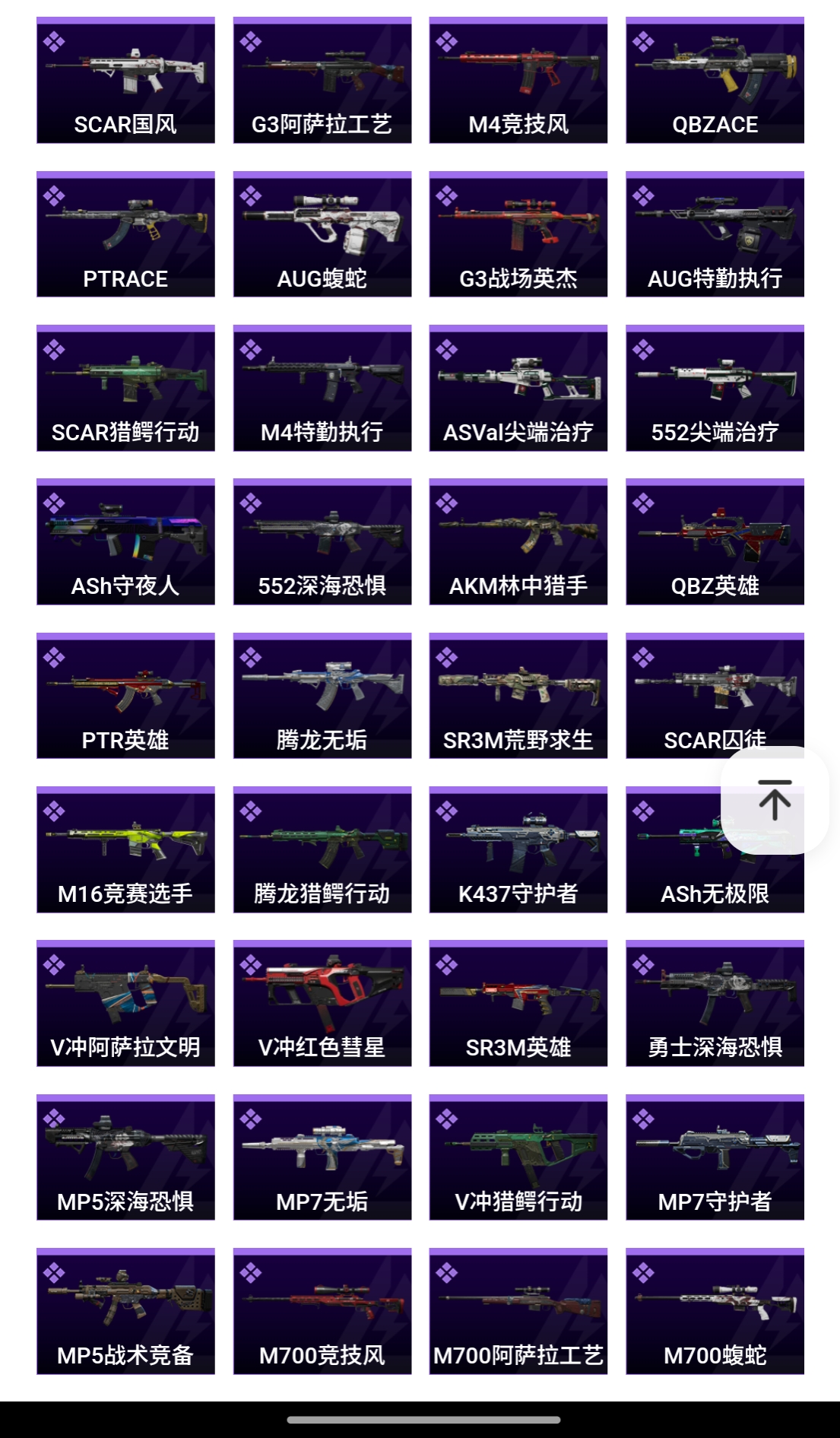The width and height of the screenshot is (840, 1438).
Task: Open the SCAR国风 skin card
Action: click(125, 81)
